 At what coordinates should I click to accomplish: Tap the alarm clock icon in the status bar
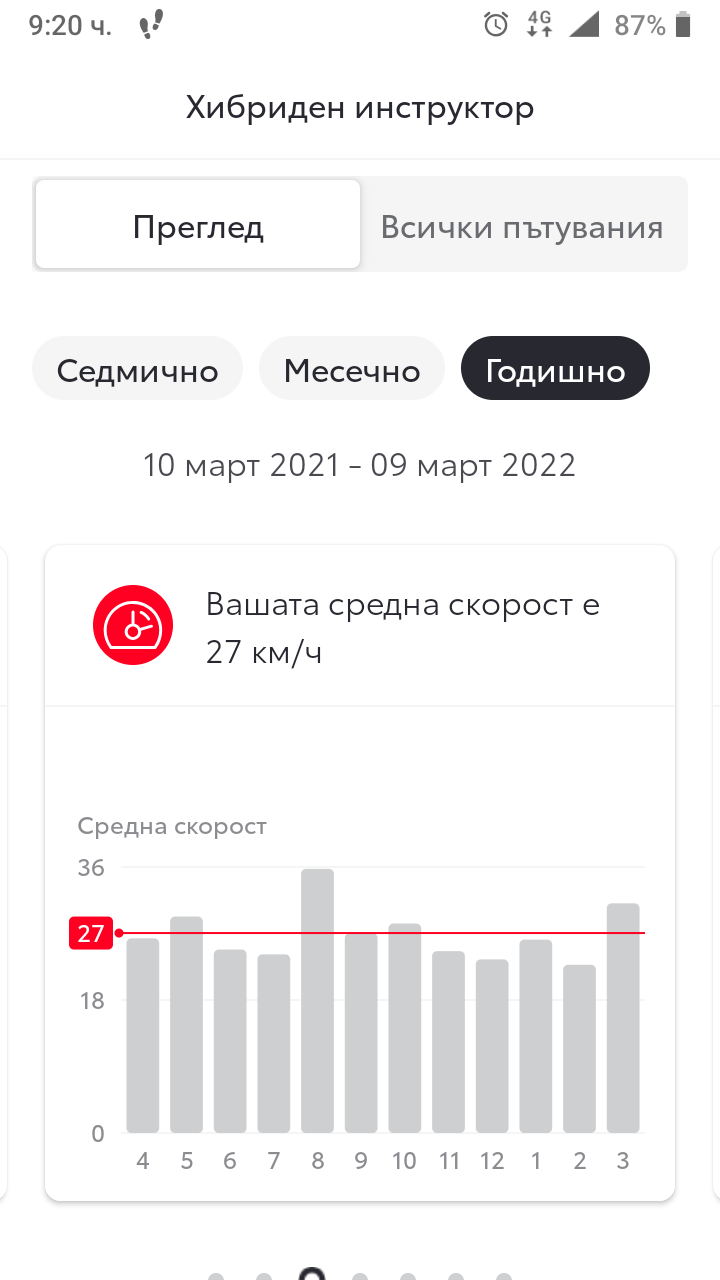point(497,24)
